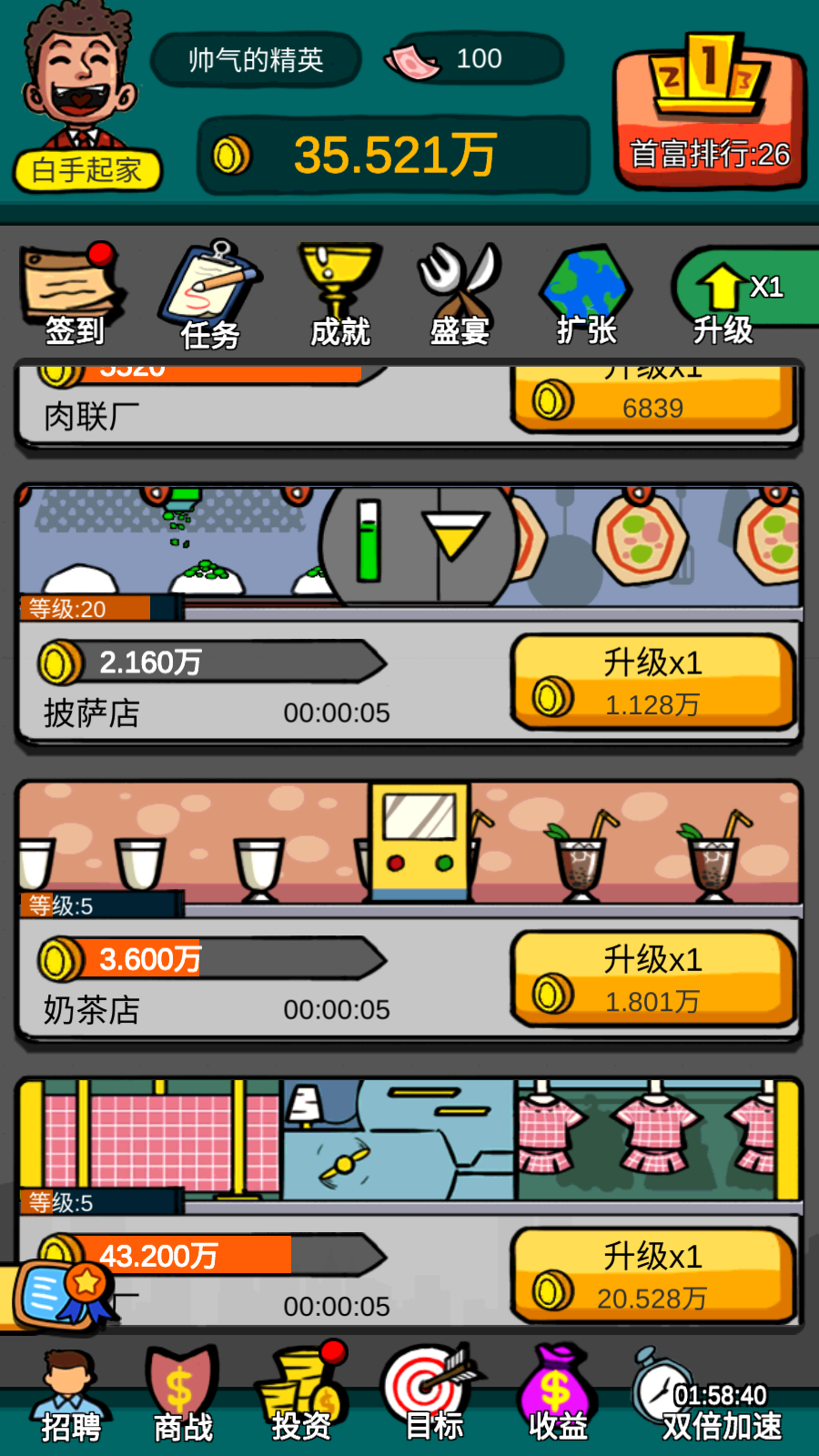Open the 扩张 expansion globe icon
The image size is (819, 1456).
[584, 287]
